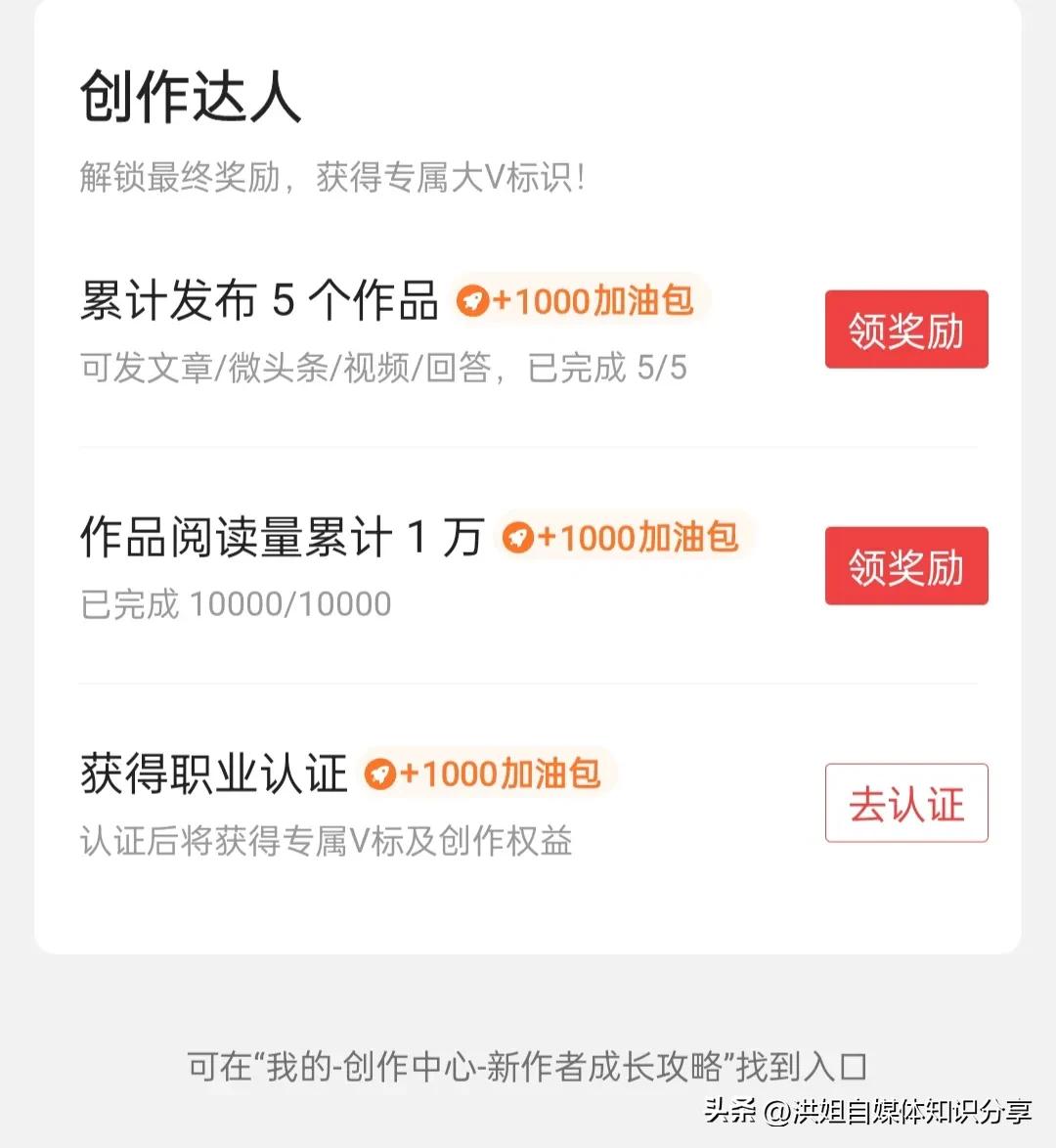
Task: Open the 创作达人 page title
Action: click(191, 96)
